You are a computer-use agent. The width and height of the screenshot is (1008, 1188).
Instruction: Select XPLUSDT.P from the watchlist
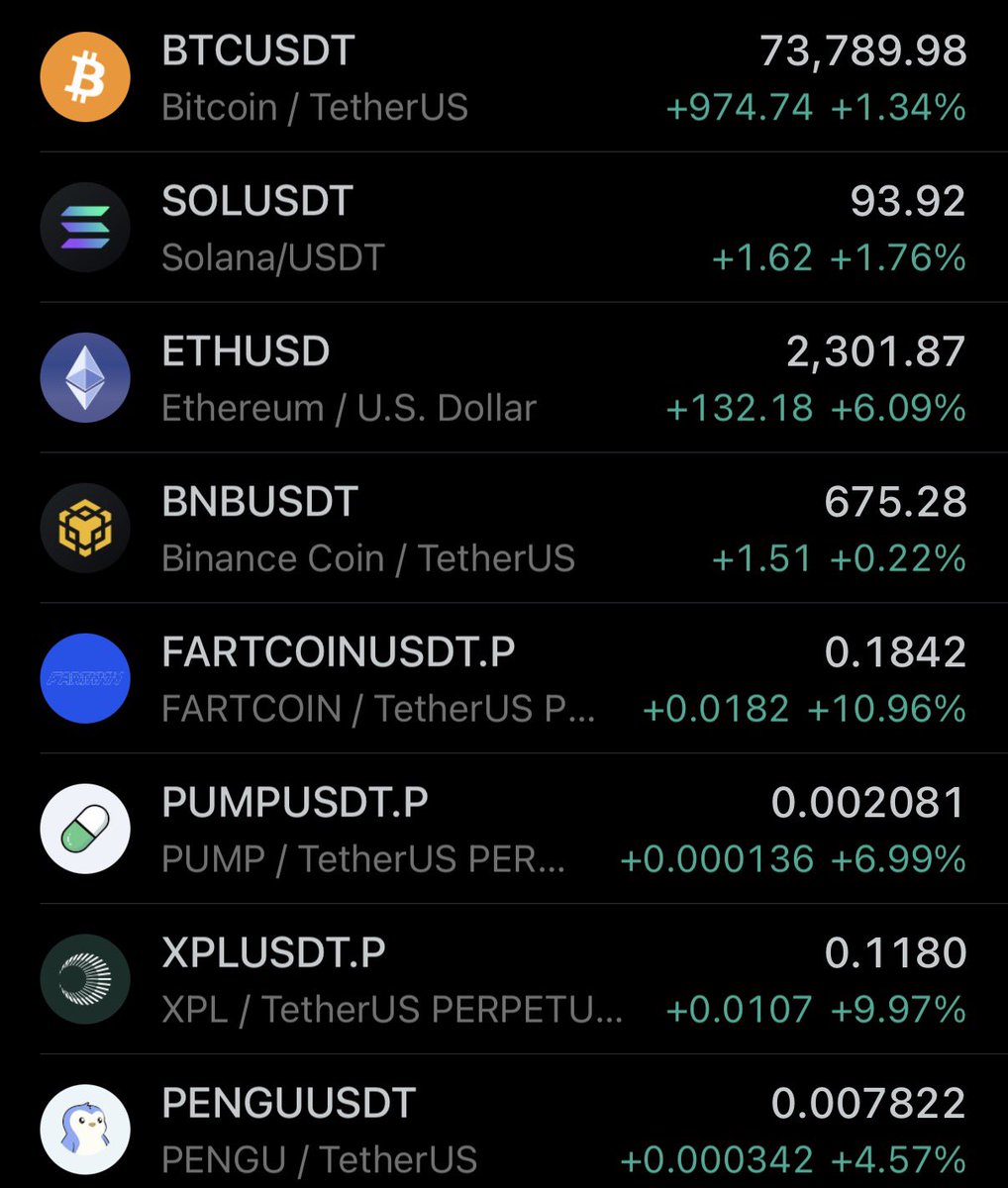coord(503,980)
